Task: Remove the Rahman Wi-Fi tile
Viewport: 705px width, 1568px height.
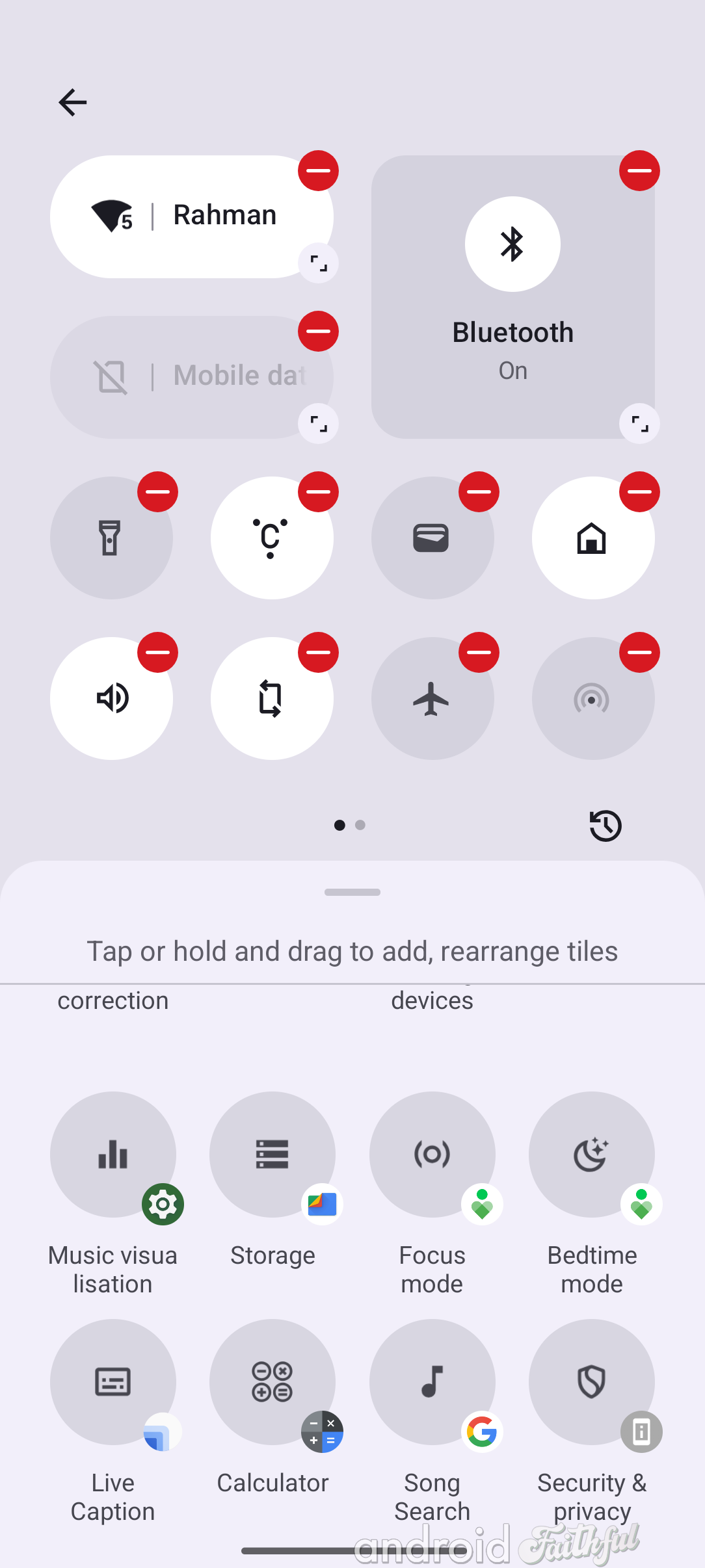Action: pyautogui.click(x=318, y=170)
